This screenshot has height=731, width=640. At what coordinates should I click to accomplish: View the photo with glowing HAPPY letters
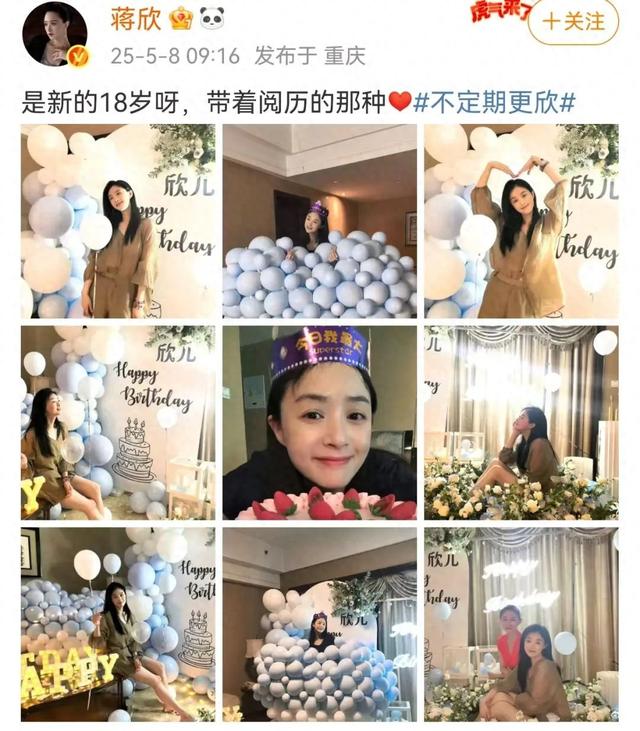118,624
